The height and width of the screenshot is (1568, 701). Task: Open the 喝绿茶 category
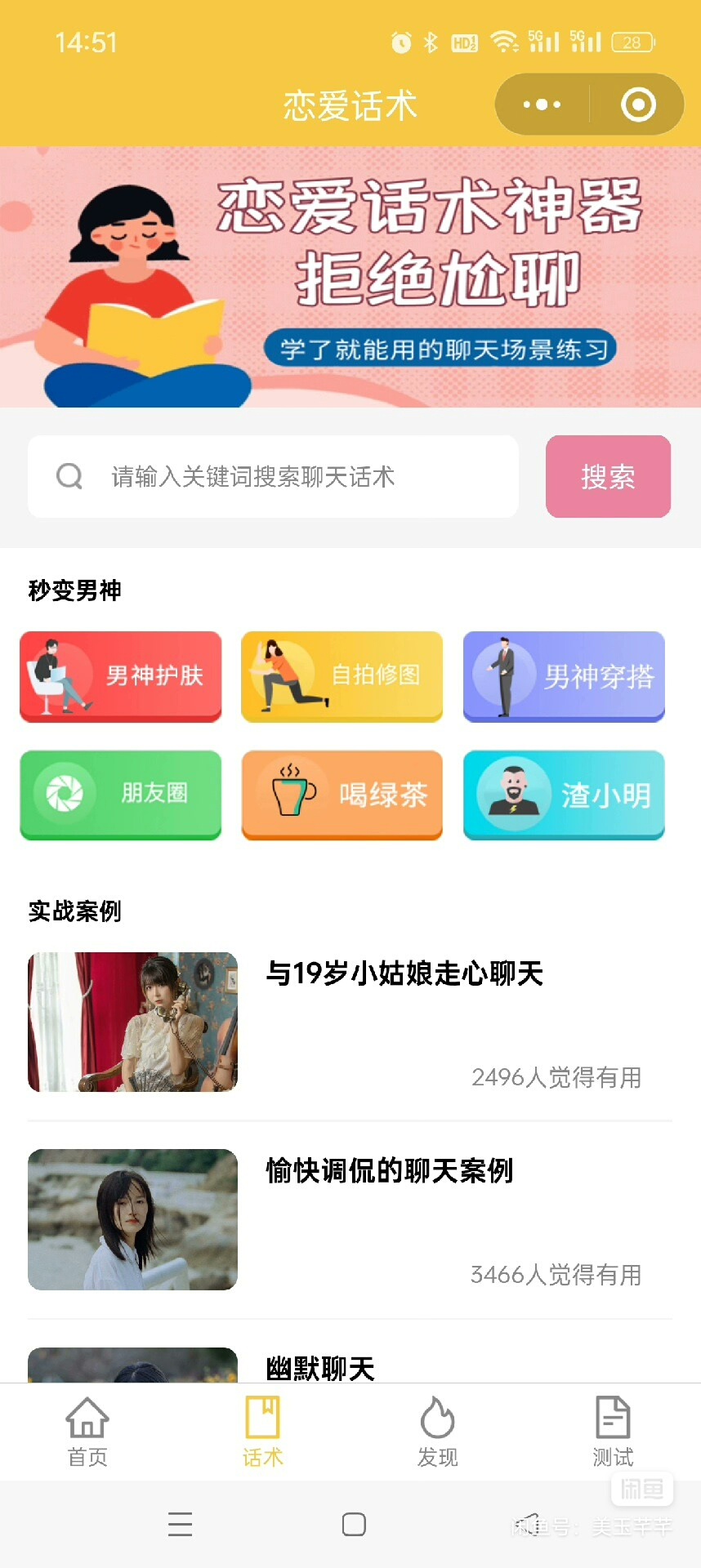click(342, 794)
